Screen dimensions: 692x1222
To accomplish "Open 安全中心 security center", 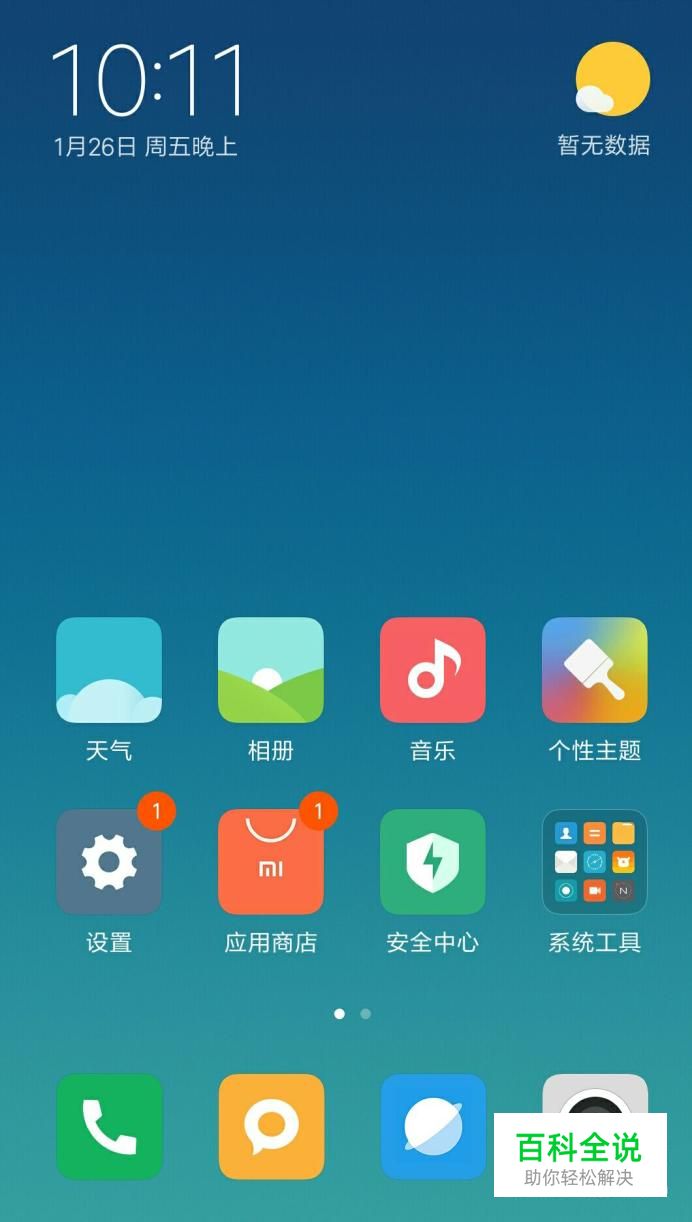I will 433,862.
